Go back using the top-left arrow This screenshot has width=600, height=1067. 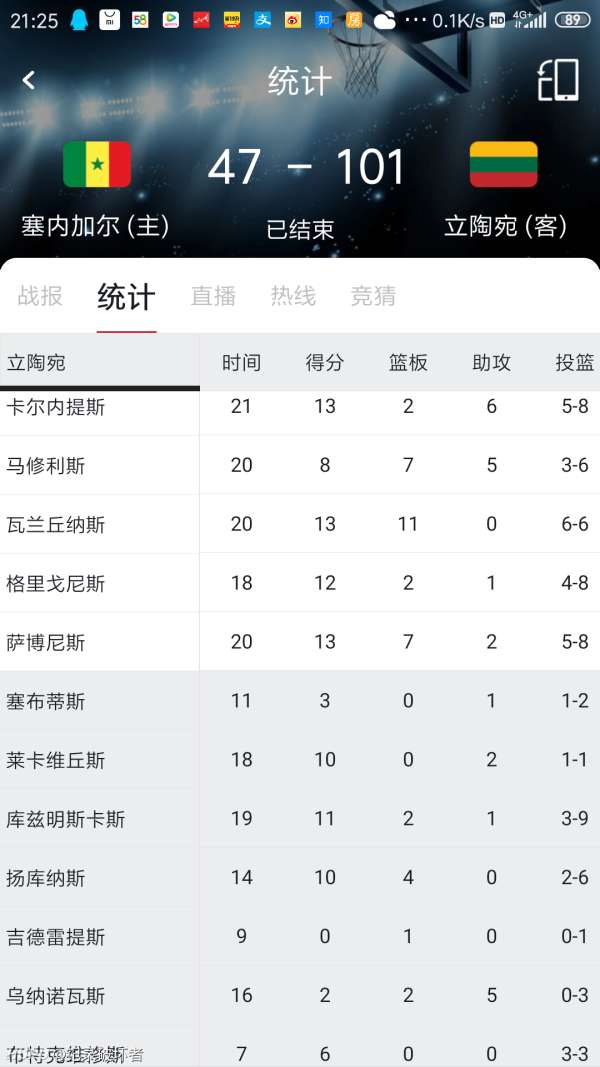tap(29, 81)
